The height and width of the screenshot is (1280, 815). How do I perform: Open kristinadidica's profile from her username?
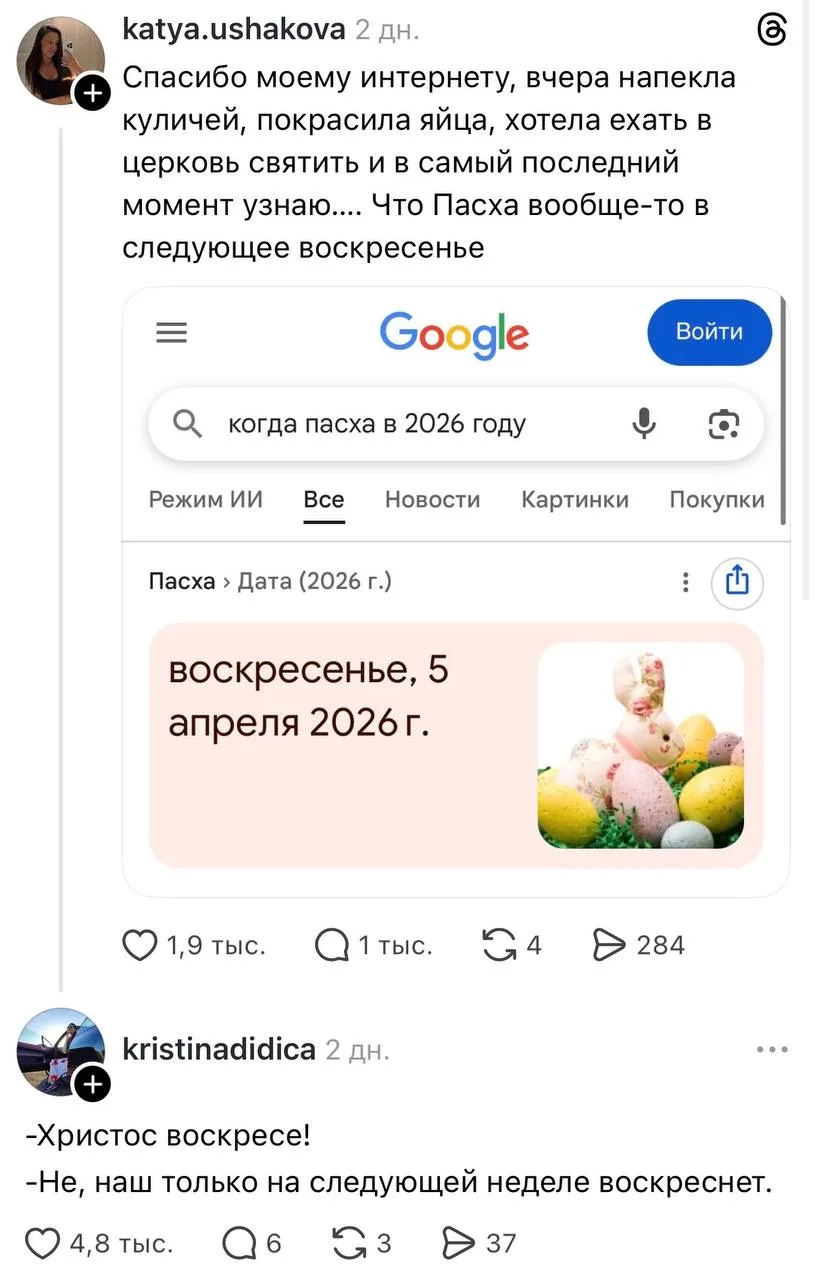tap(218, 1049)
